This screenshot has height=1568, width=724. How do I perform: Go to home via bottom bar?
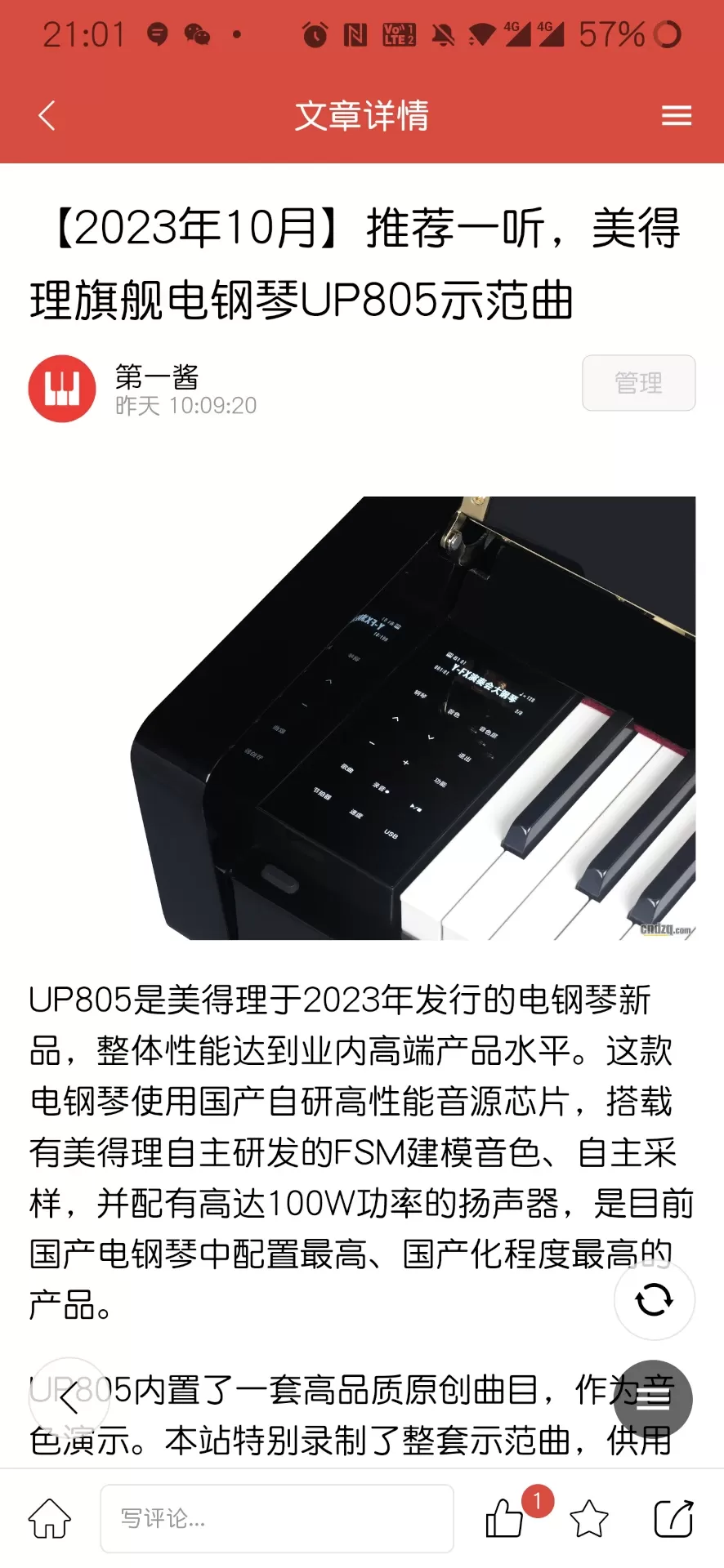(50, 1518)
